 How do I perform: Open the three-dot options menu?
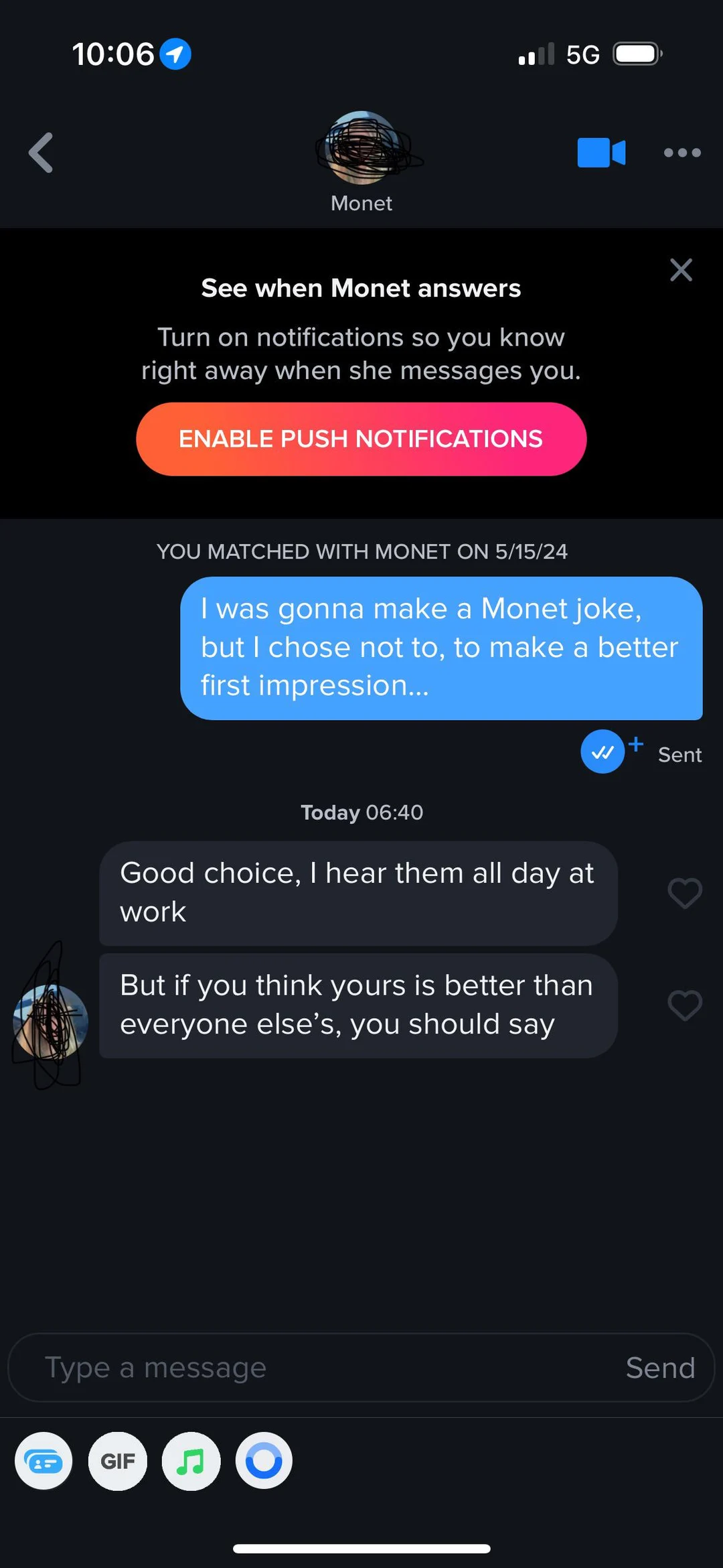coord(681,153)
